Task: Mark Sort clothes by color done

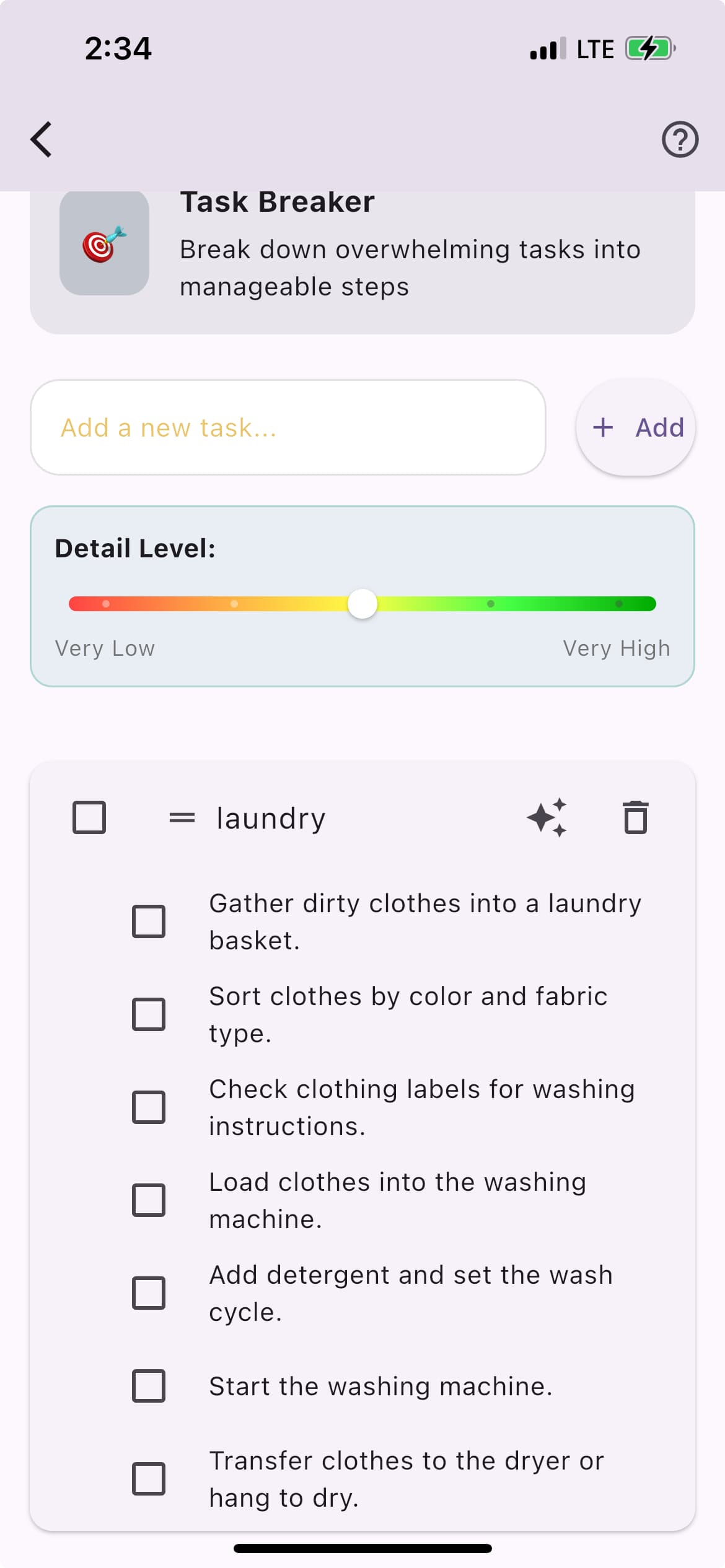Action: point(149,1014)
